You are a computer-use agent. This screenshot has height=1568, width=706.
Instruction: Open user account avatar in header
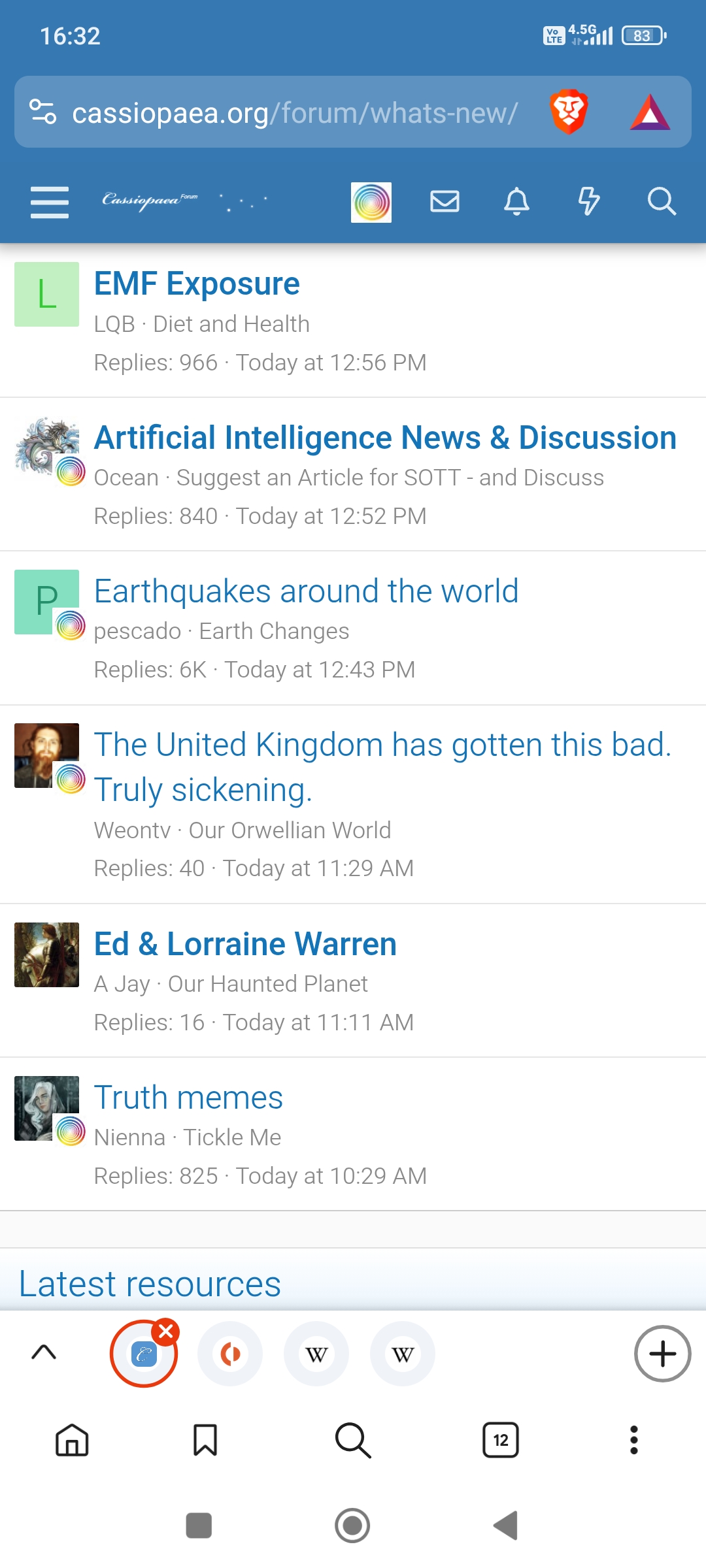point(371,202)
